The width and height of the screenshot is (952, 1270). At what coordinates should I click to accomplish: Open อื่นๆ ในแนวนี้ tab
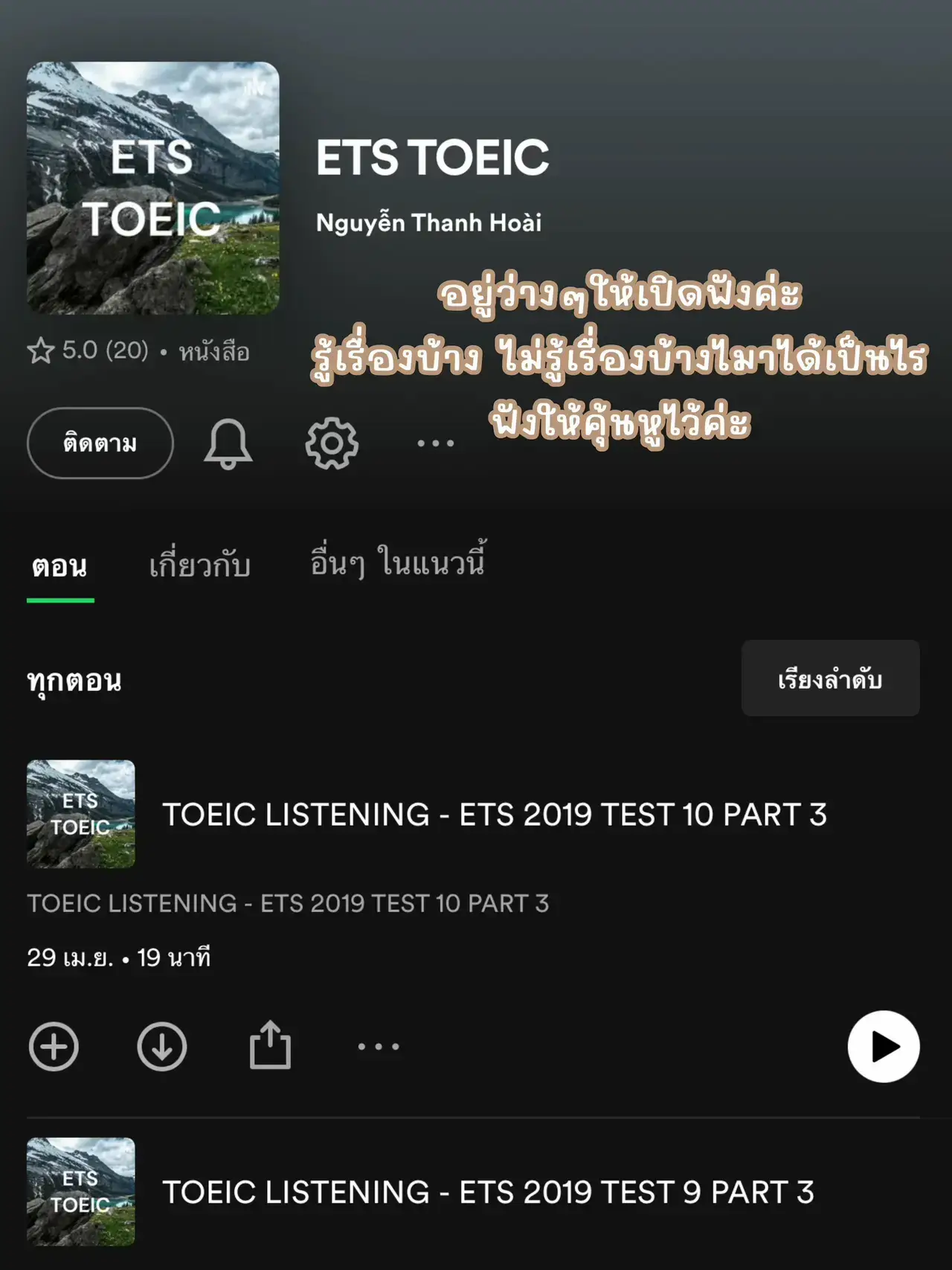pyautogui.click(x=397, y=563)
